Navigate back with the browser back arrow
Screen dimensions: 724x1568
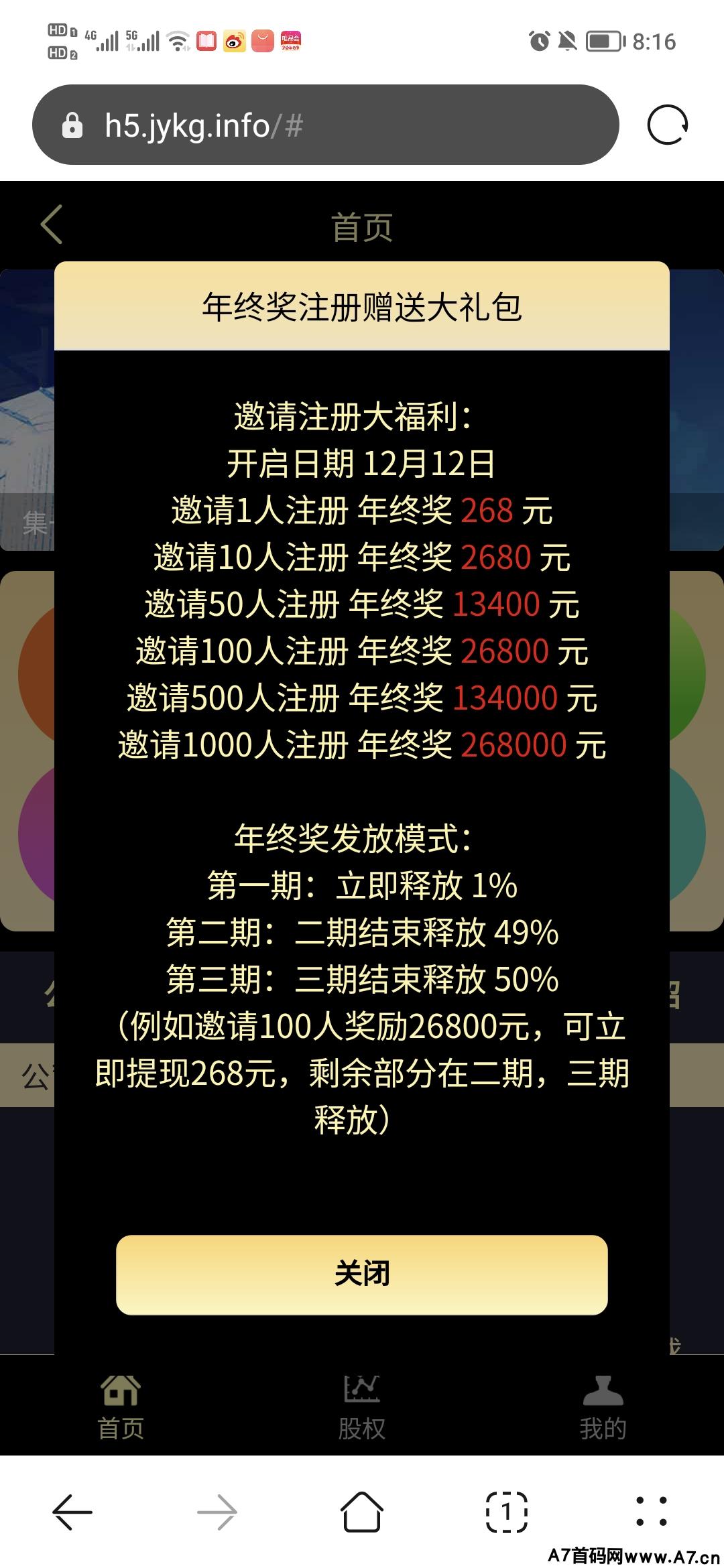click(x=72, y=1512)
